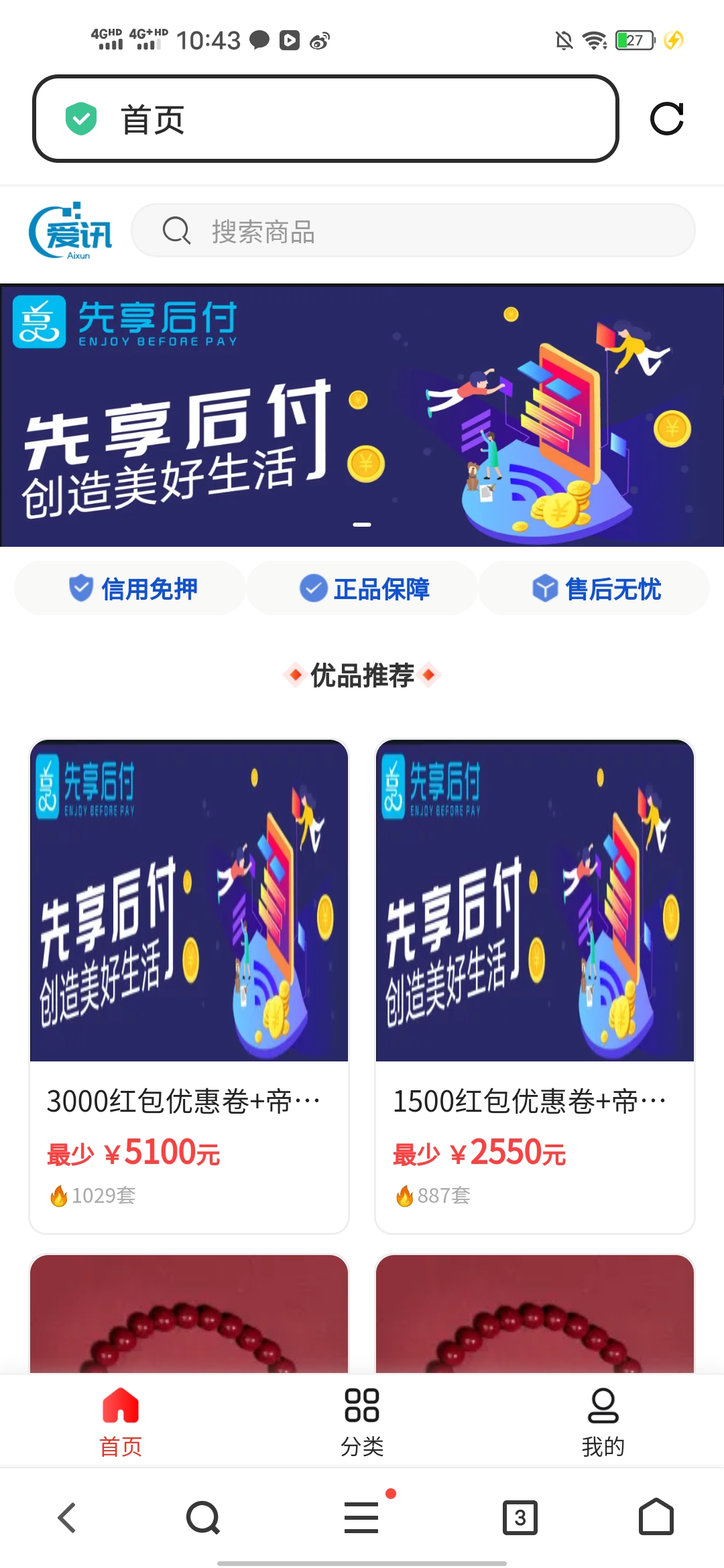Open the browser menu with red dot

click(x=362, y=1518)
